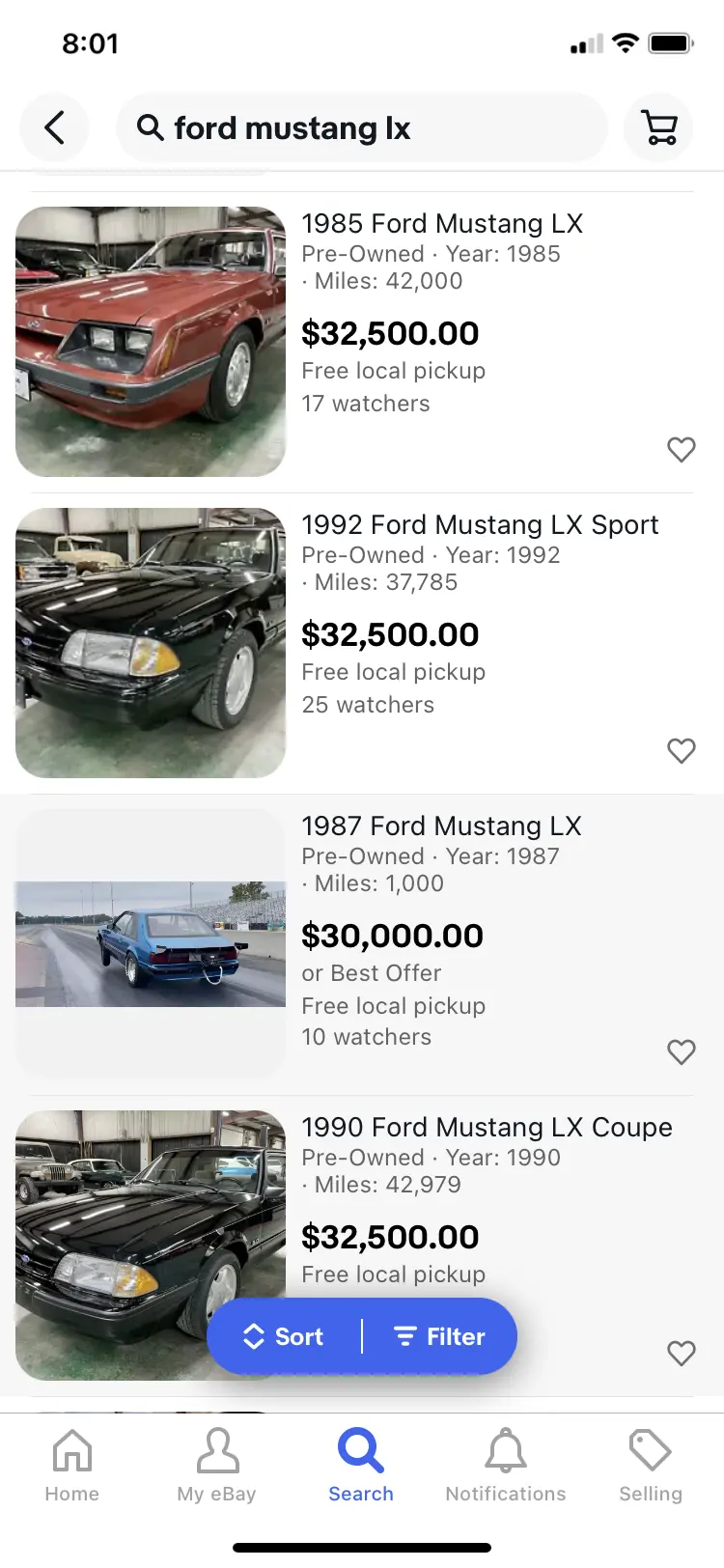Open the Notifications tab

(506, 1465)
